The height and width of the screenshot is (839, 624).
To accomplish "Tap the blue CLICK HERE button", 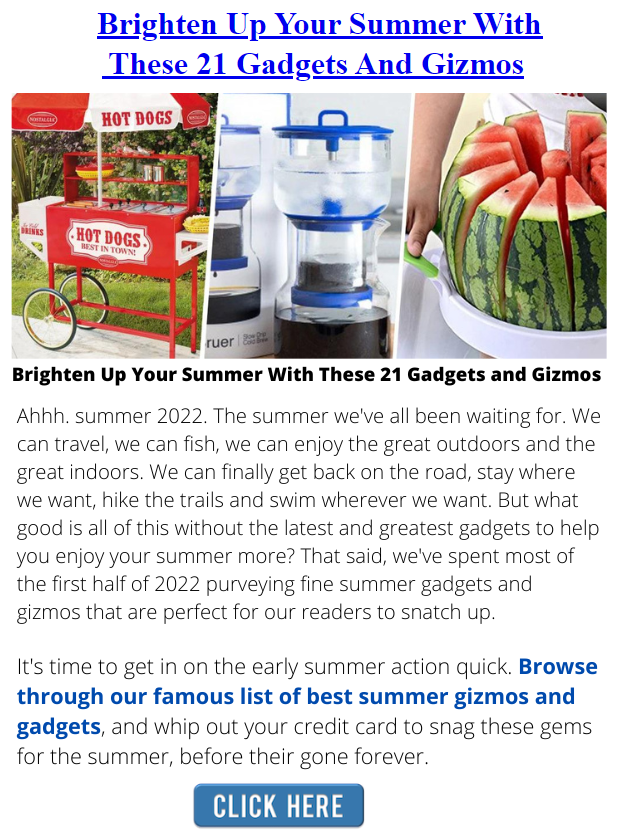I will click(x=278, y=806).
